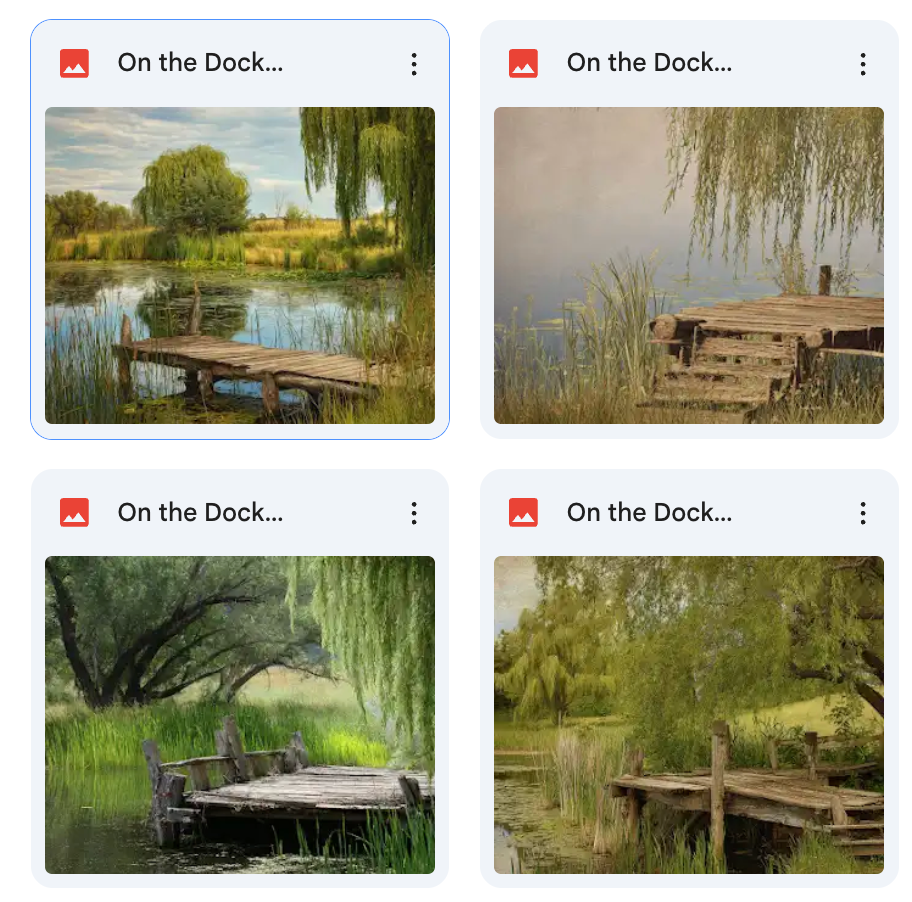Viewport: 912px width, 902px height.
Task: Open more options for the dark tree trunks dock file
Action: point(414,513)
